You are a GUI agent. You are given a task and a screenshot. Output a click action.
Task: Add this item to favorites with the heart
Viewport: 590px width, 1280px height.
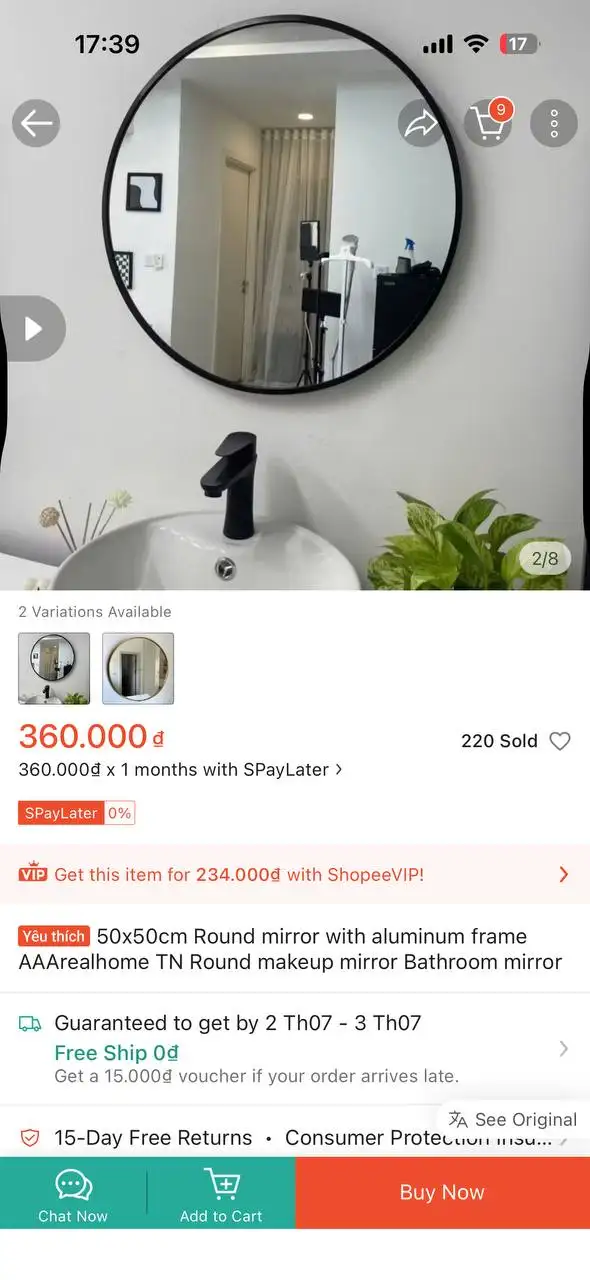coord(560,741)
